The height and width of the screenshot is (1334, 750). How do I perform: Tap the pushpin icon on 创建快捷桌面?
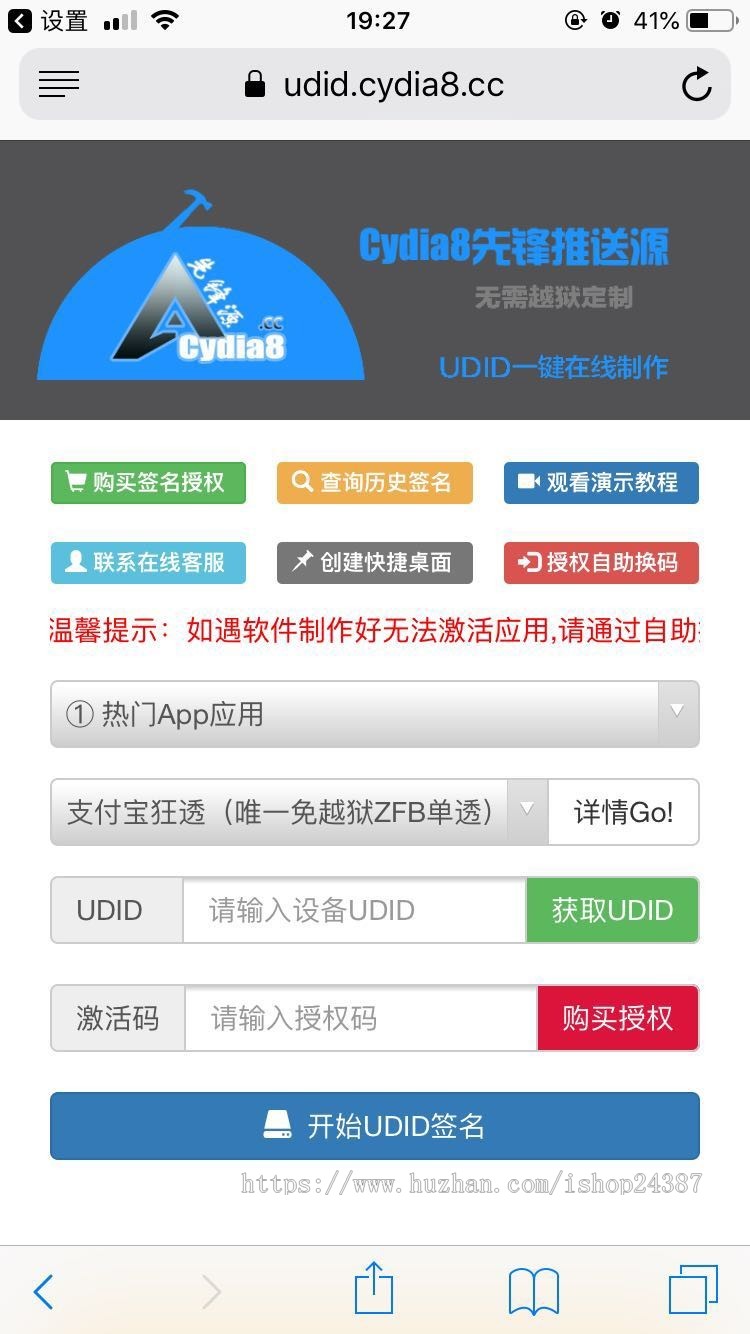click(301, 562)
